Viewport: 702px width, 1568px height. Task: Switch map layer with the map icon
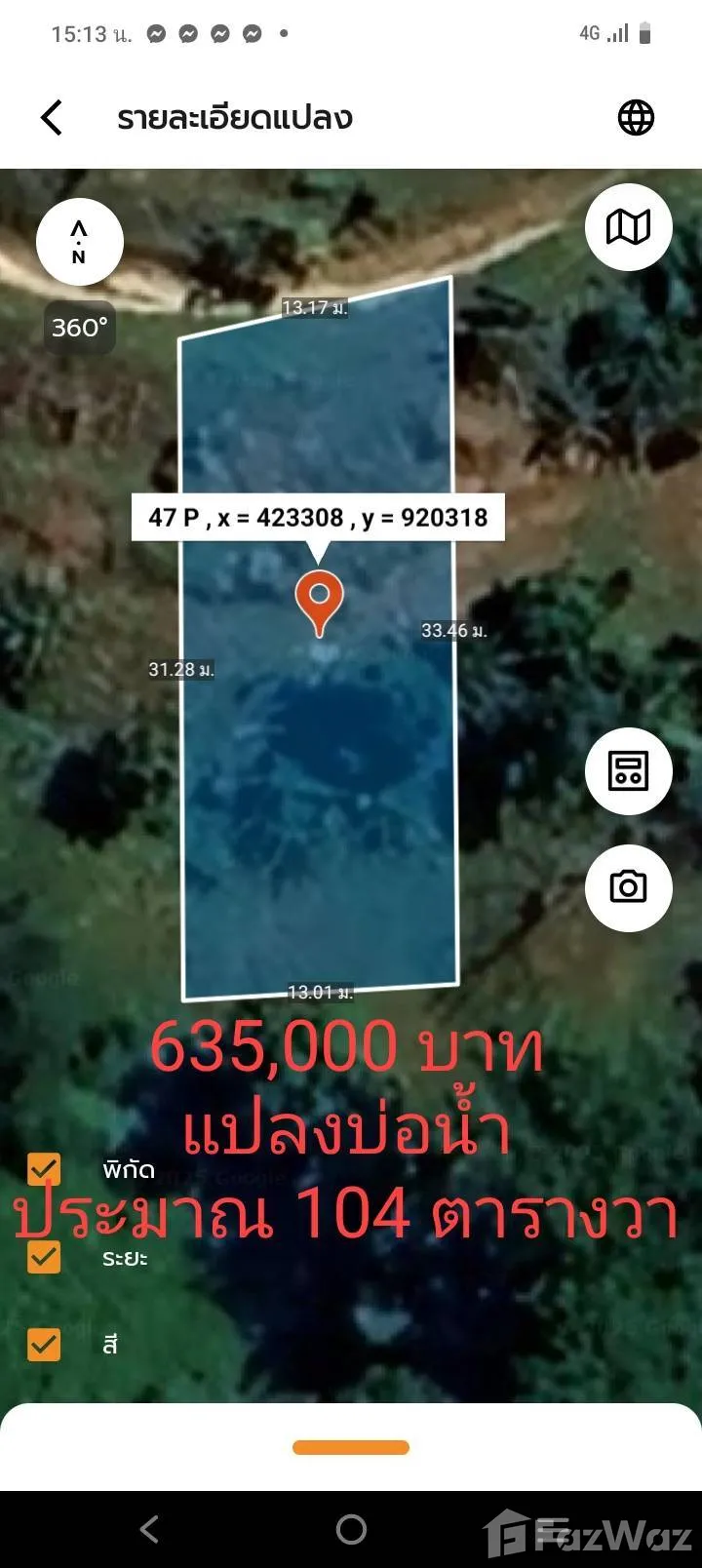pos(628,227)
